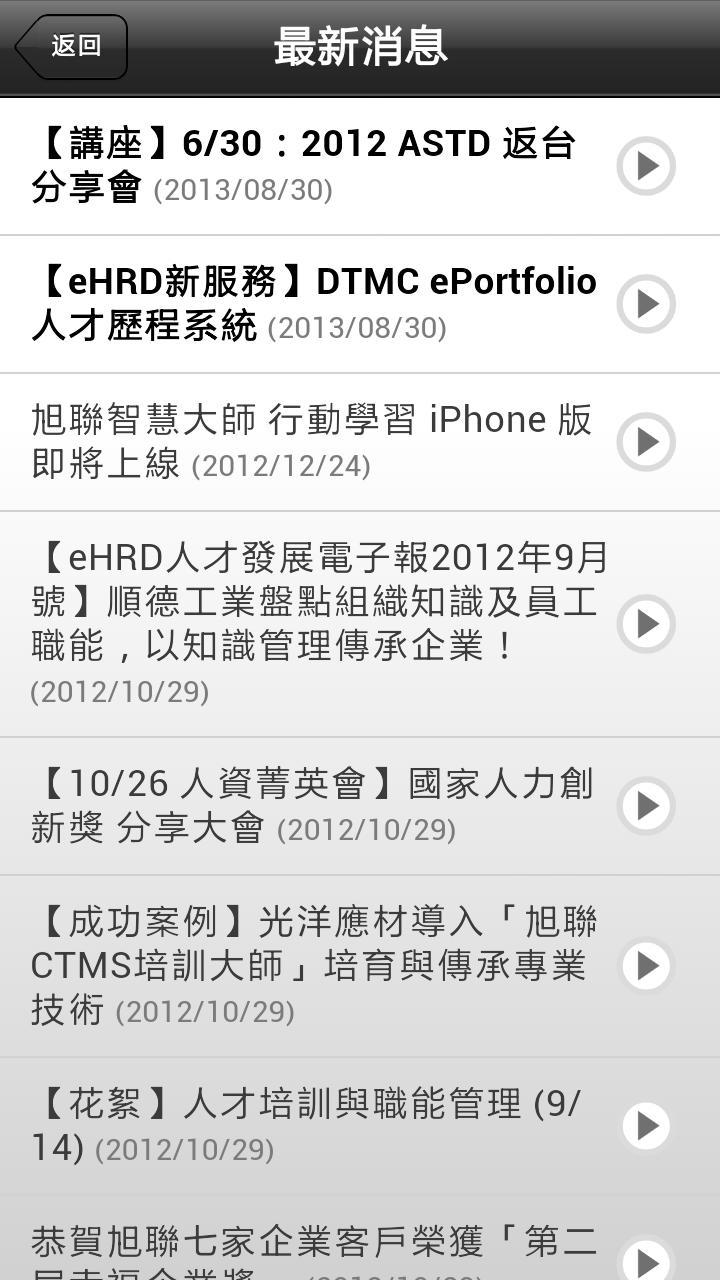Screen dimensions: 720x1280
Task: Select the 最新消息 title bar
Action: [360, 46]
